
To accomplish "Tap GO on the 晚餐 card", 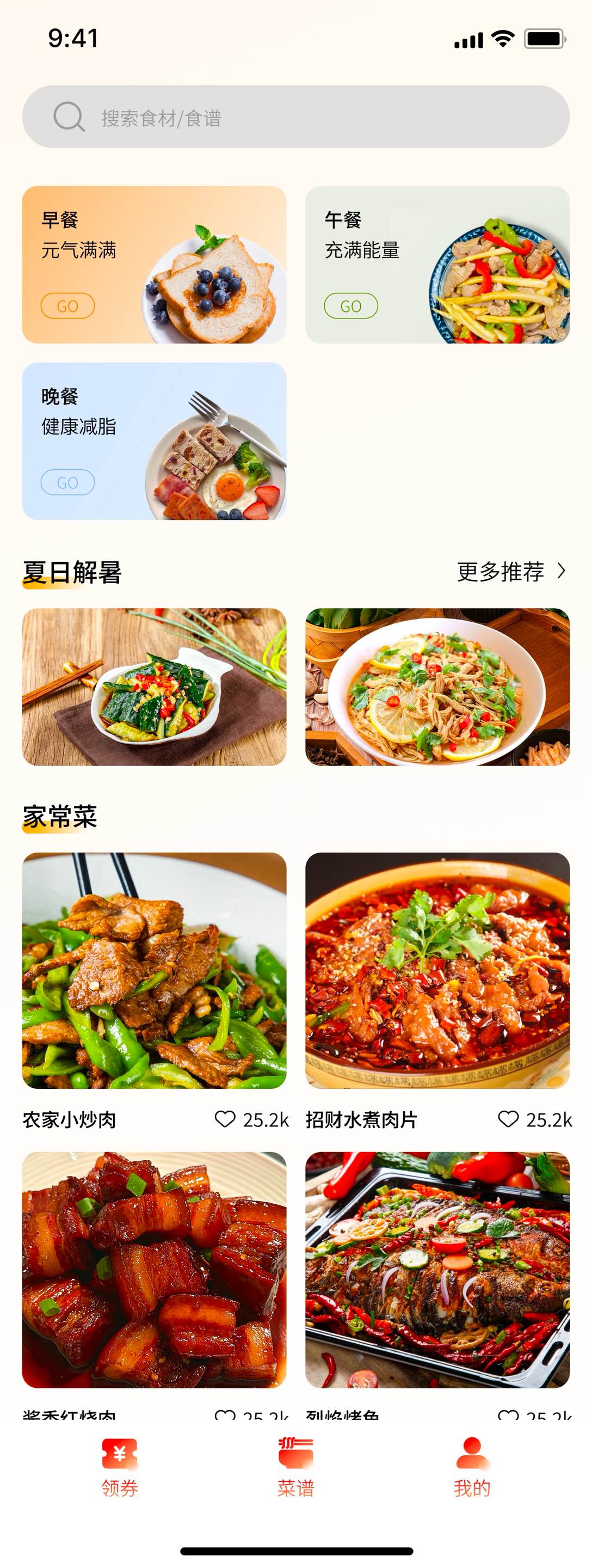I will tap(67, 482).
